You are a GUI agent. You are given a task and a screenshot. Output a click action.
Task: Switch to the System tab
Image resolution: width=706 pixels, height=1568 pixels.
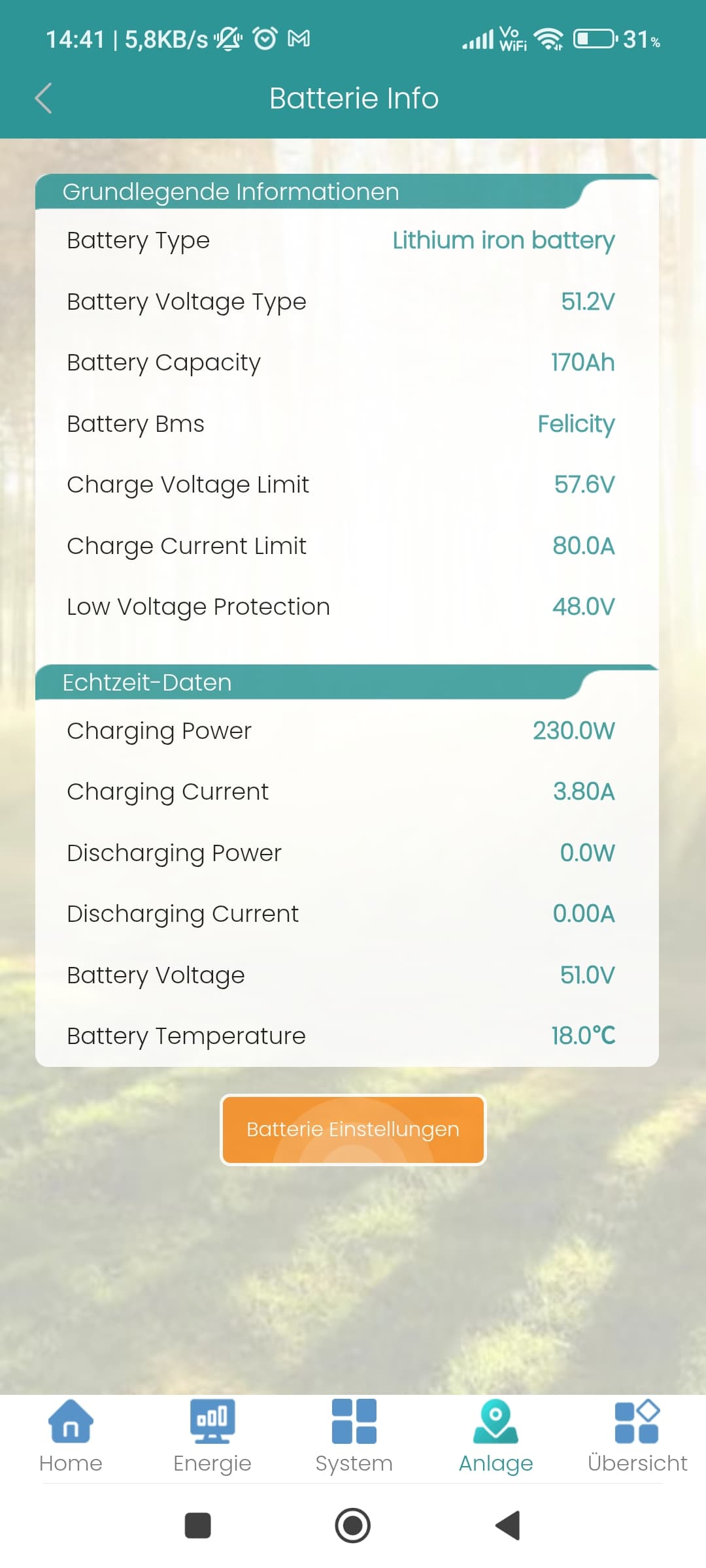click(x=354, y=1436)
